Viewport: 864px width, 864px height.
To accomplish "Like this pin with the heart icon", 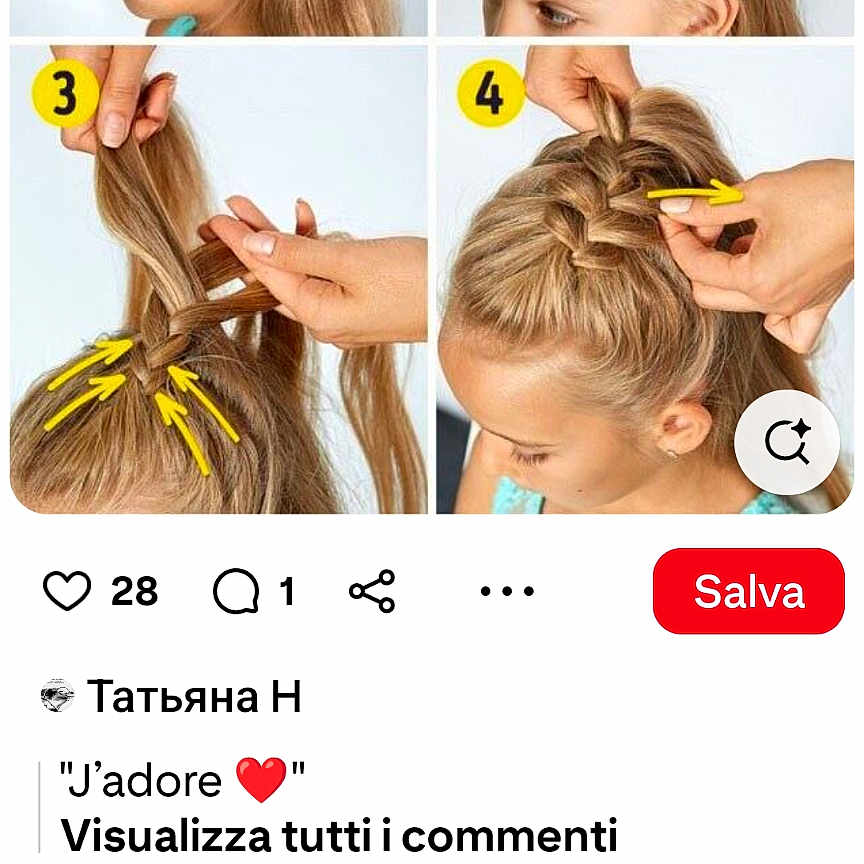I will (x=67, y=591).
